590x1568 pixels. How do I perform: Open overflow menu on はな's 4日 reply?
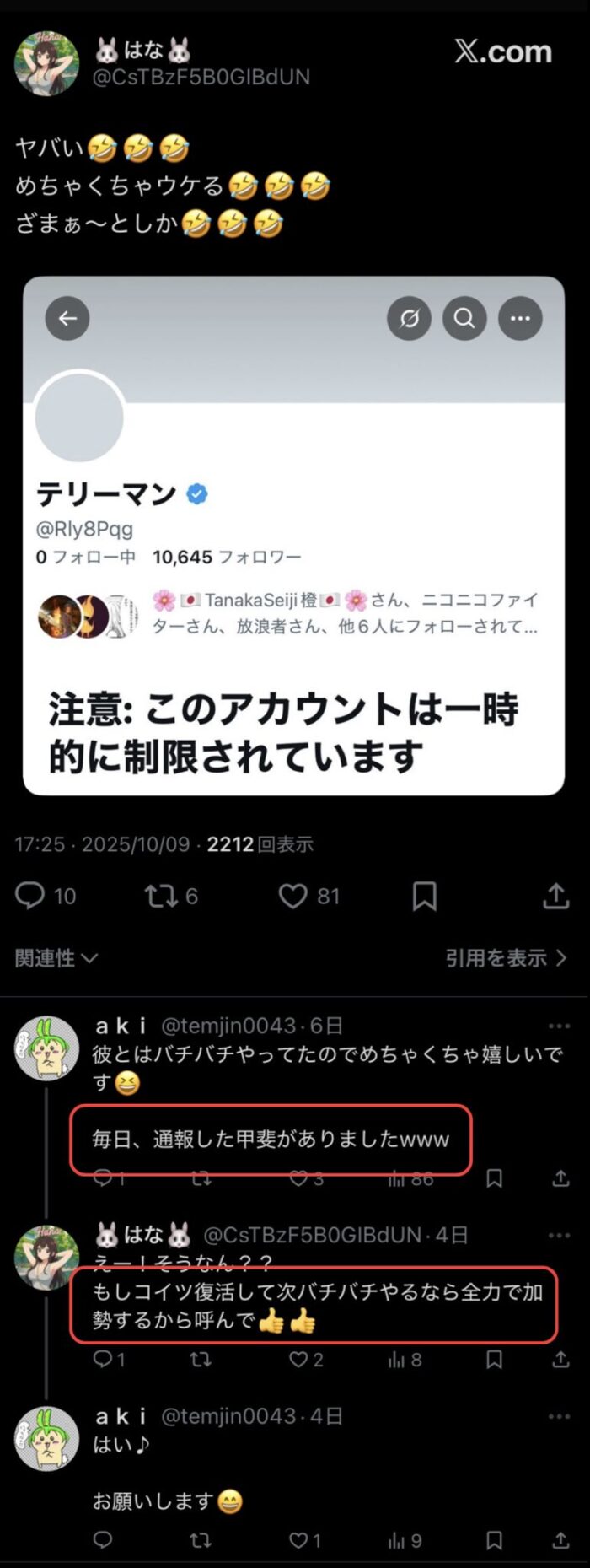point(559,1235)
